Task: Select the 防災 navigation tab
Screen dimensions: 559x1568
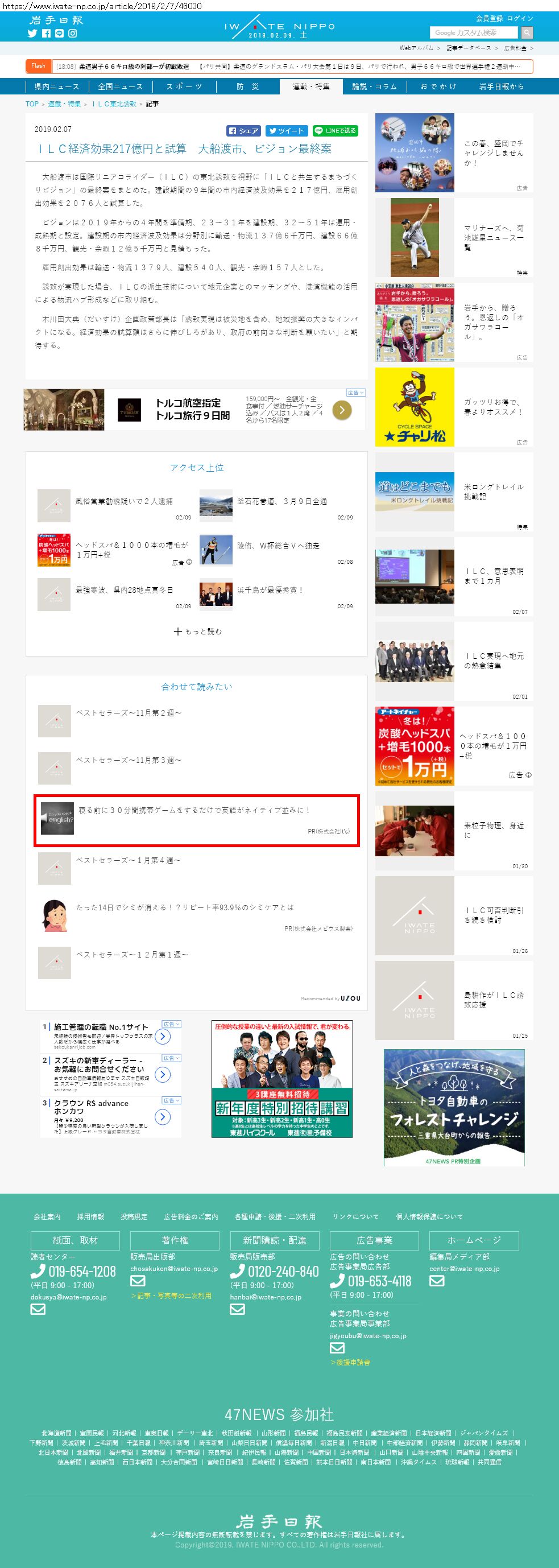Action: coord(247,86)
